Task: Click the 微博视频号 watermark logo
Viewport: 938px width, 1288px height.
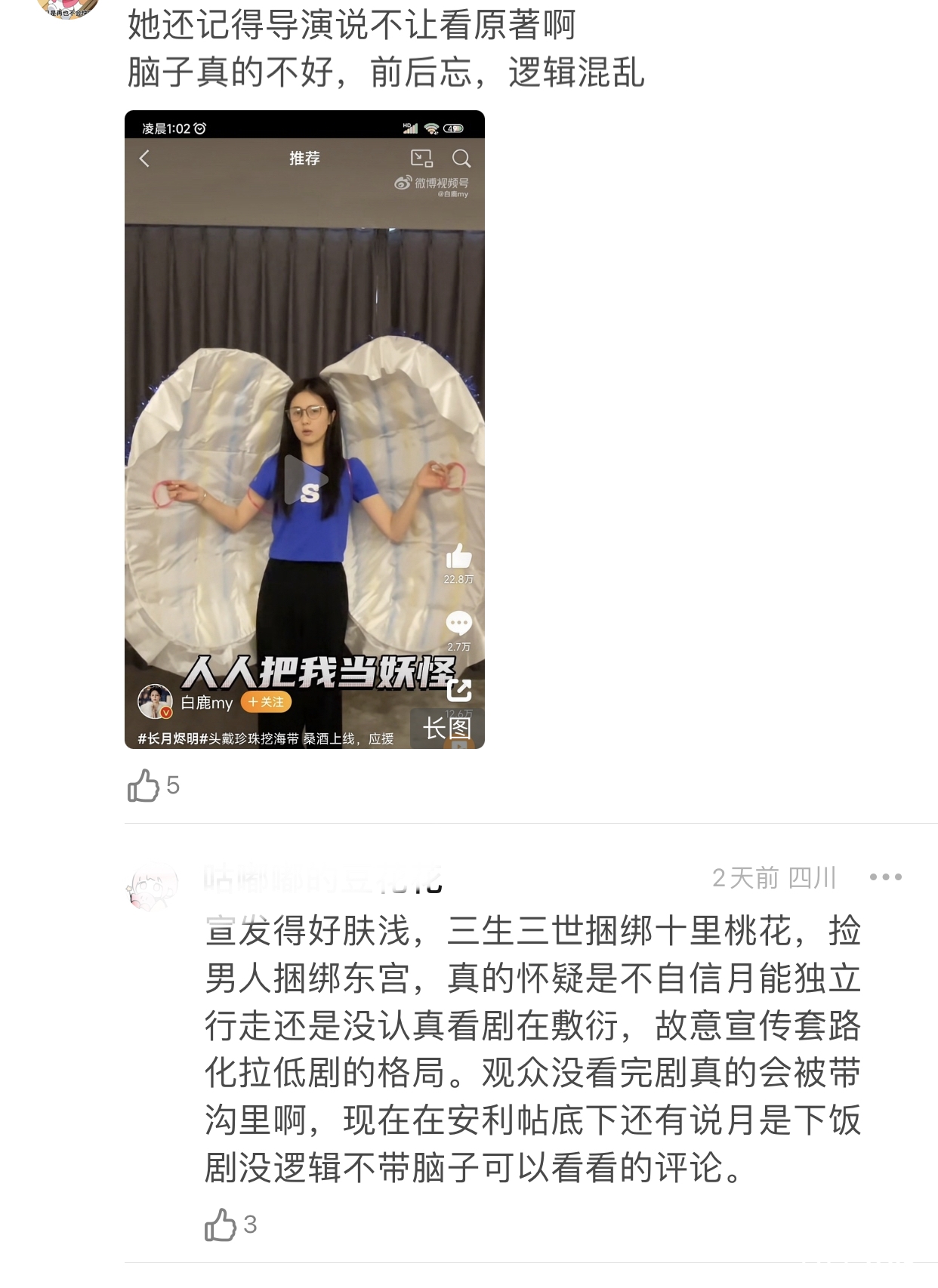Action: [x=403, y=182]
